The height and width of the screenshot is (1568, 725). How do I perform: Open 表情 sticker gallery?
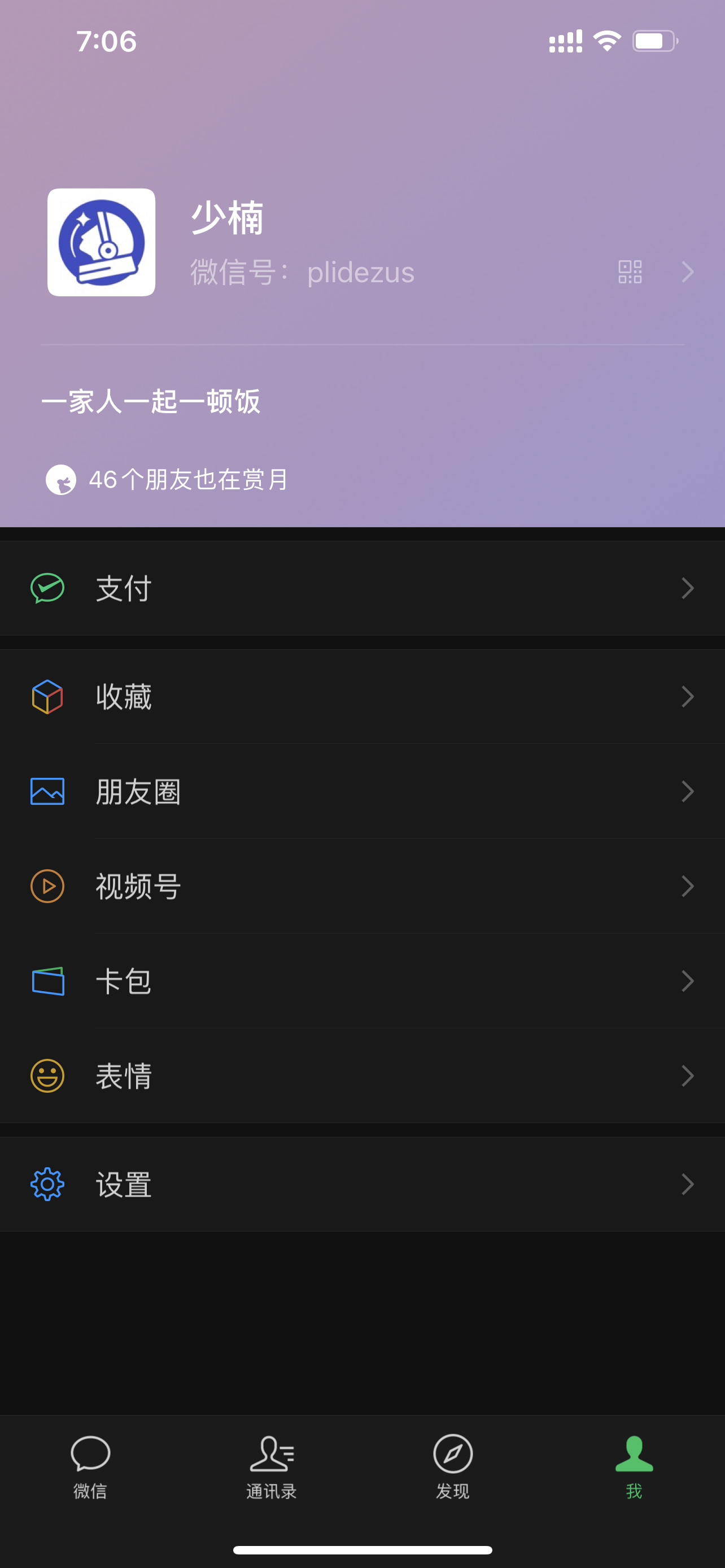362,1076
